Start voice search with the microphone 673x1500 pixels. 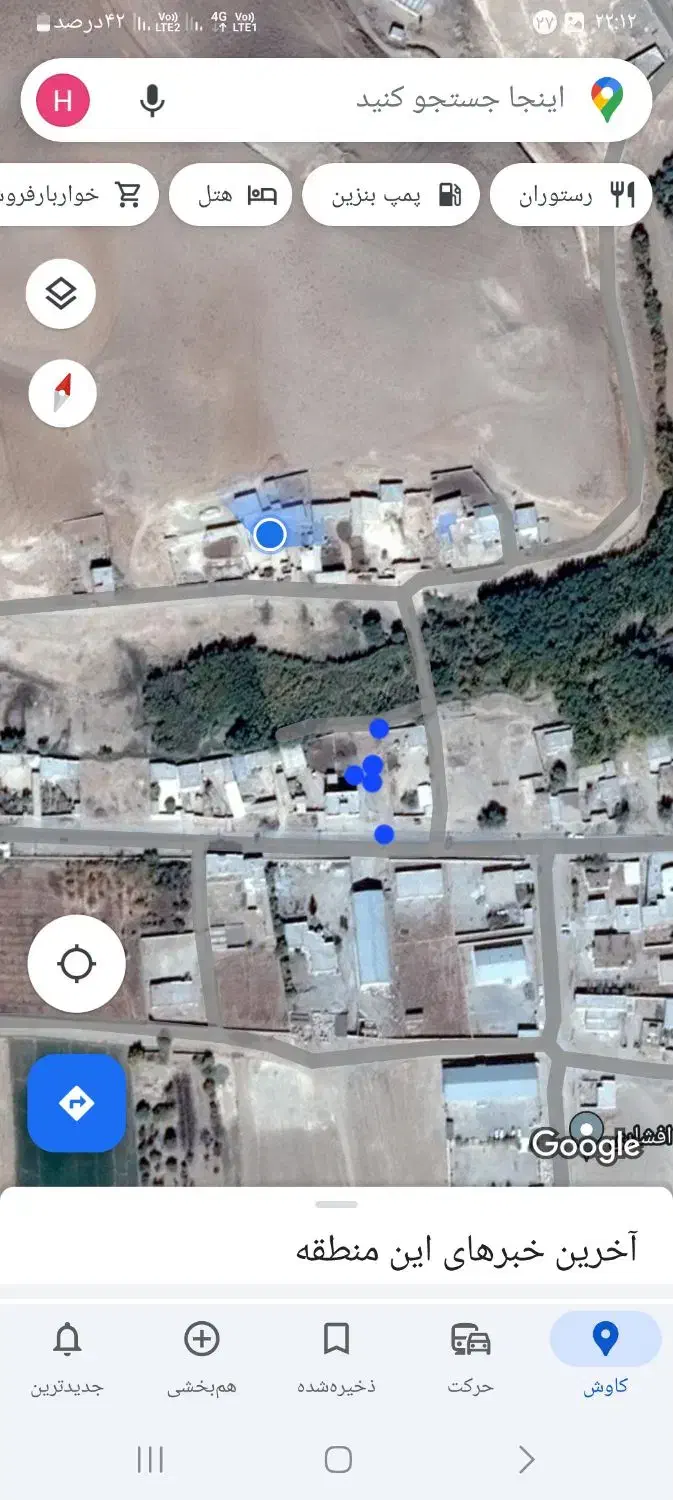(152, 100)
